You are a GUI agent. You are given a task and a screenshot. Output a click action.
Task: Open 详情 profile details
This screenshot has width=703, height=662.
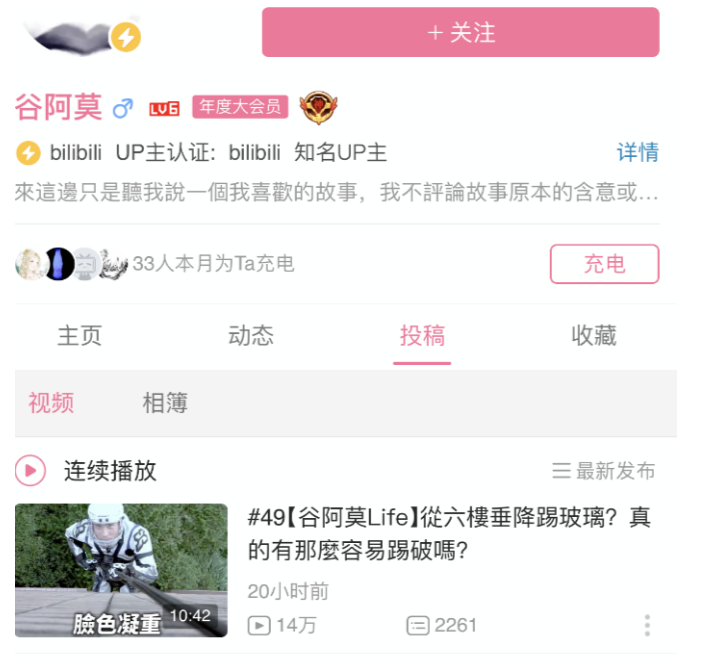637,153
